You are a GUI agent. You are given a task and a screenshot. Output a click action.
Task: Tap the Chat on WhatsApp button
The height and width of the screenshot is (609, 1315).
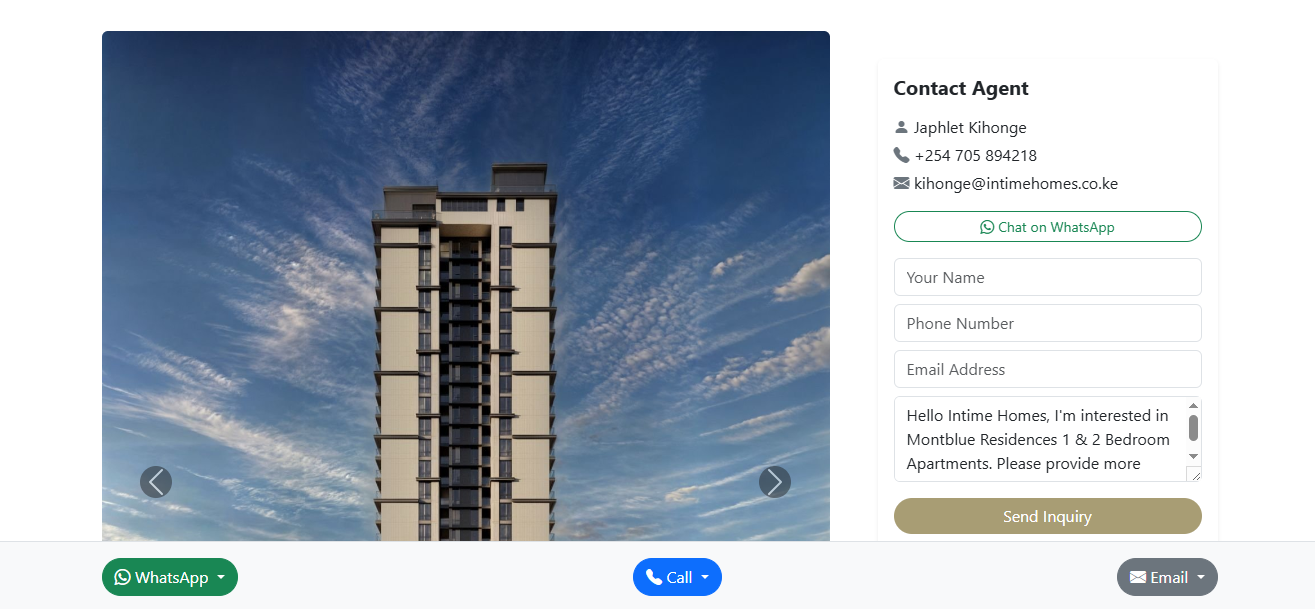click(1047, 227)
